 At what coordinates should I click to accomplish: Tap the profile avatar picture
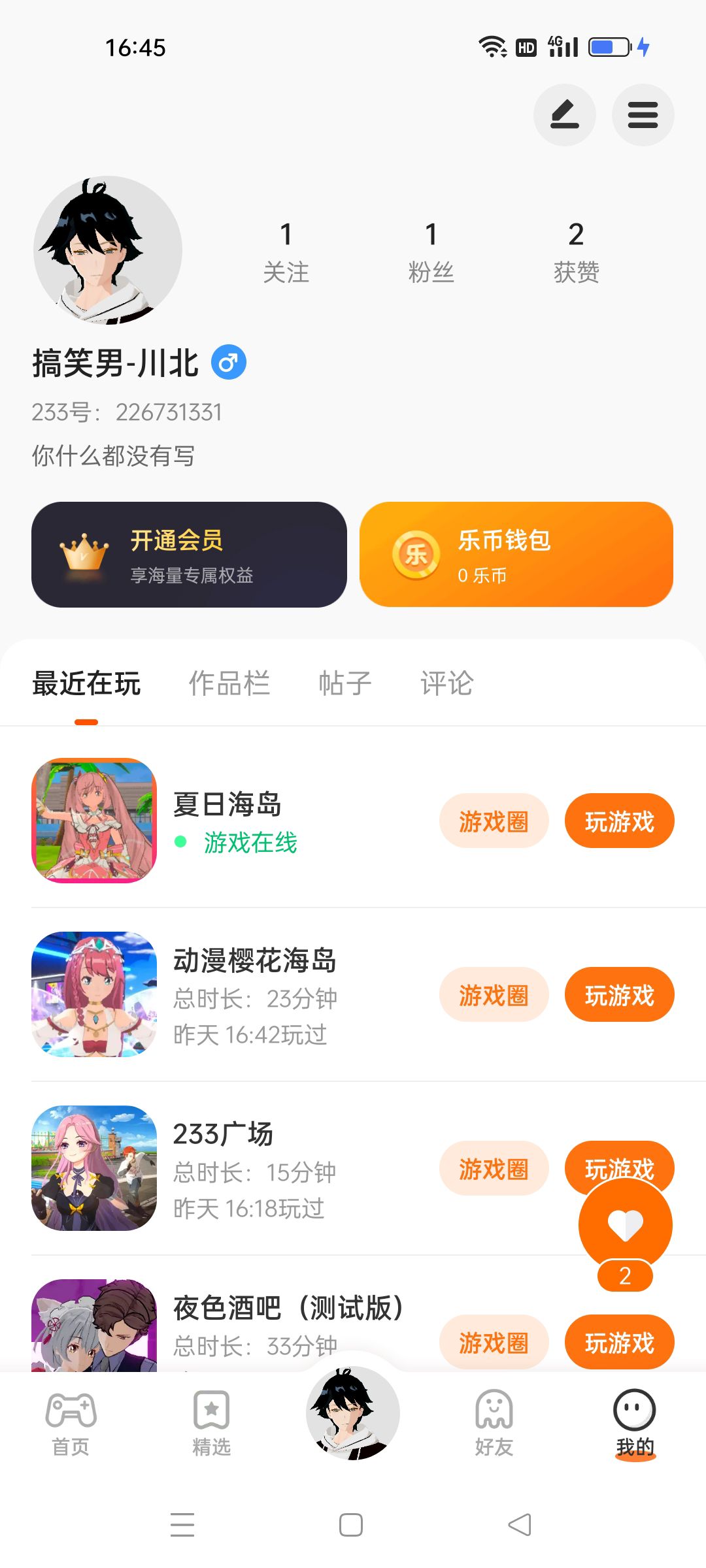point(108,250)
